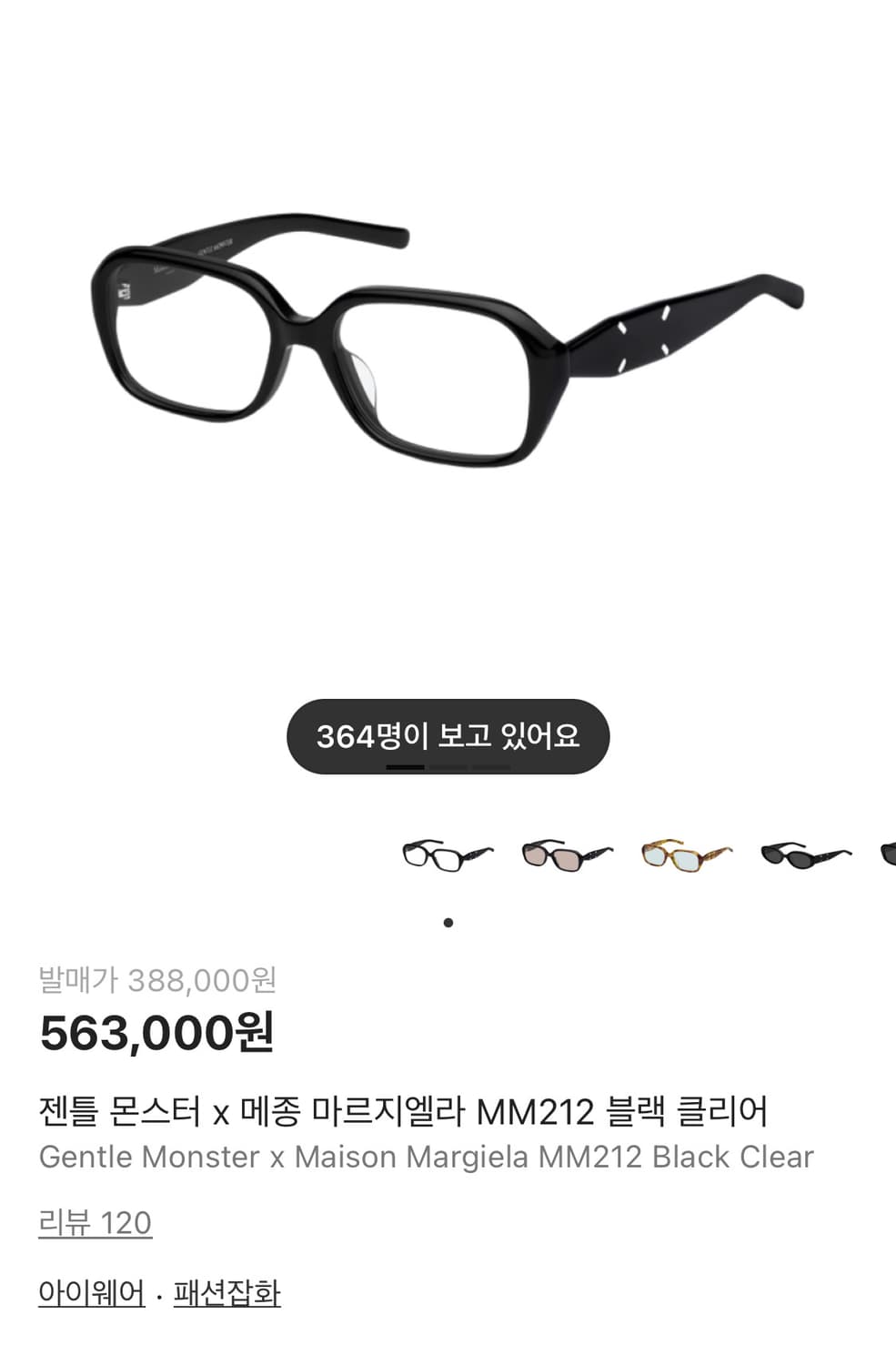This screenshot has height=1365, width=896.
Task: Click the middle carousel progress bar segment
Action: point(448,769)
